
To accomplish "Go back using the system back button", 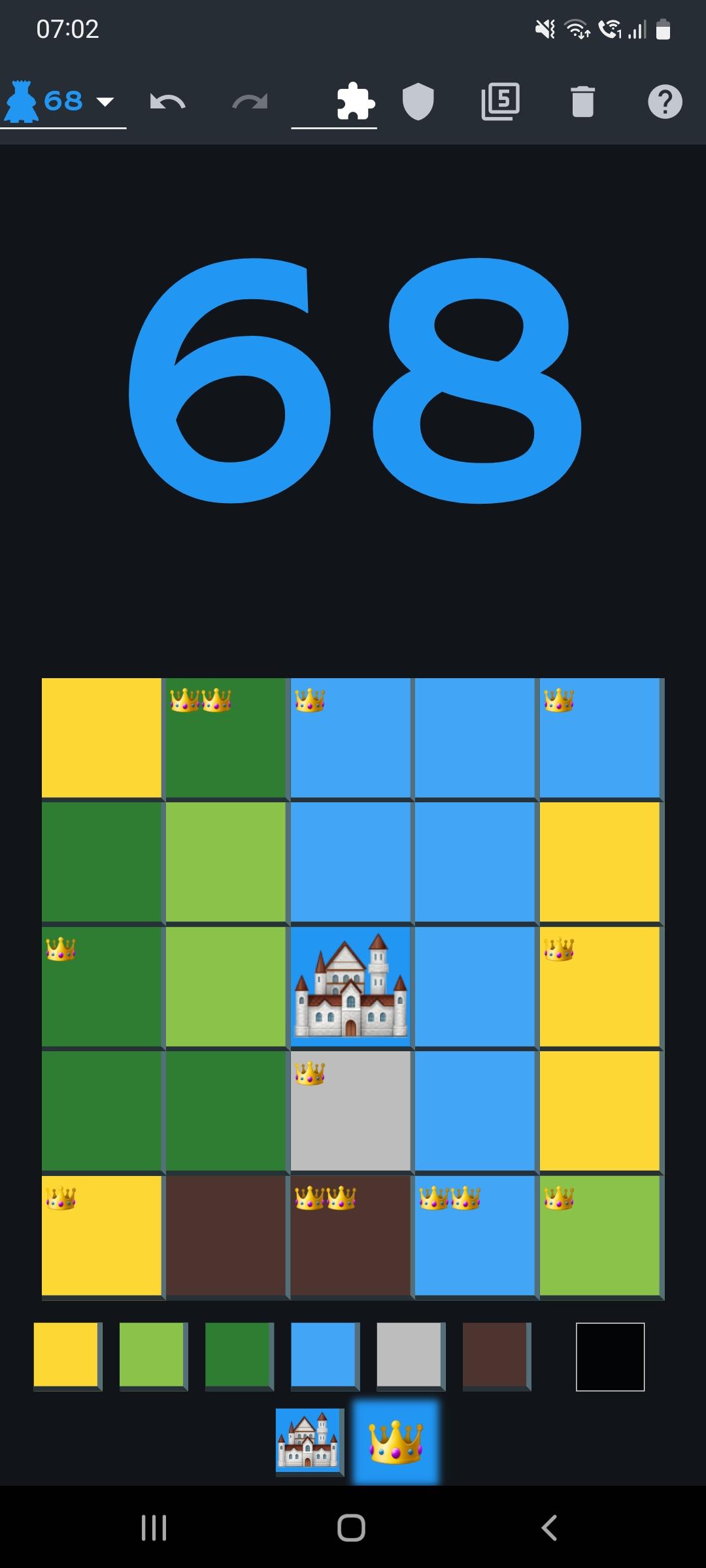I will (x=549, y=1527).
